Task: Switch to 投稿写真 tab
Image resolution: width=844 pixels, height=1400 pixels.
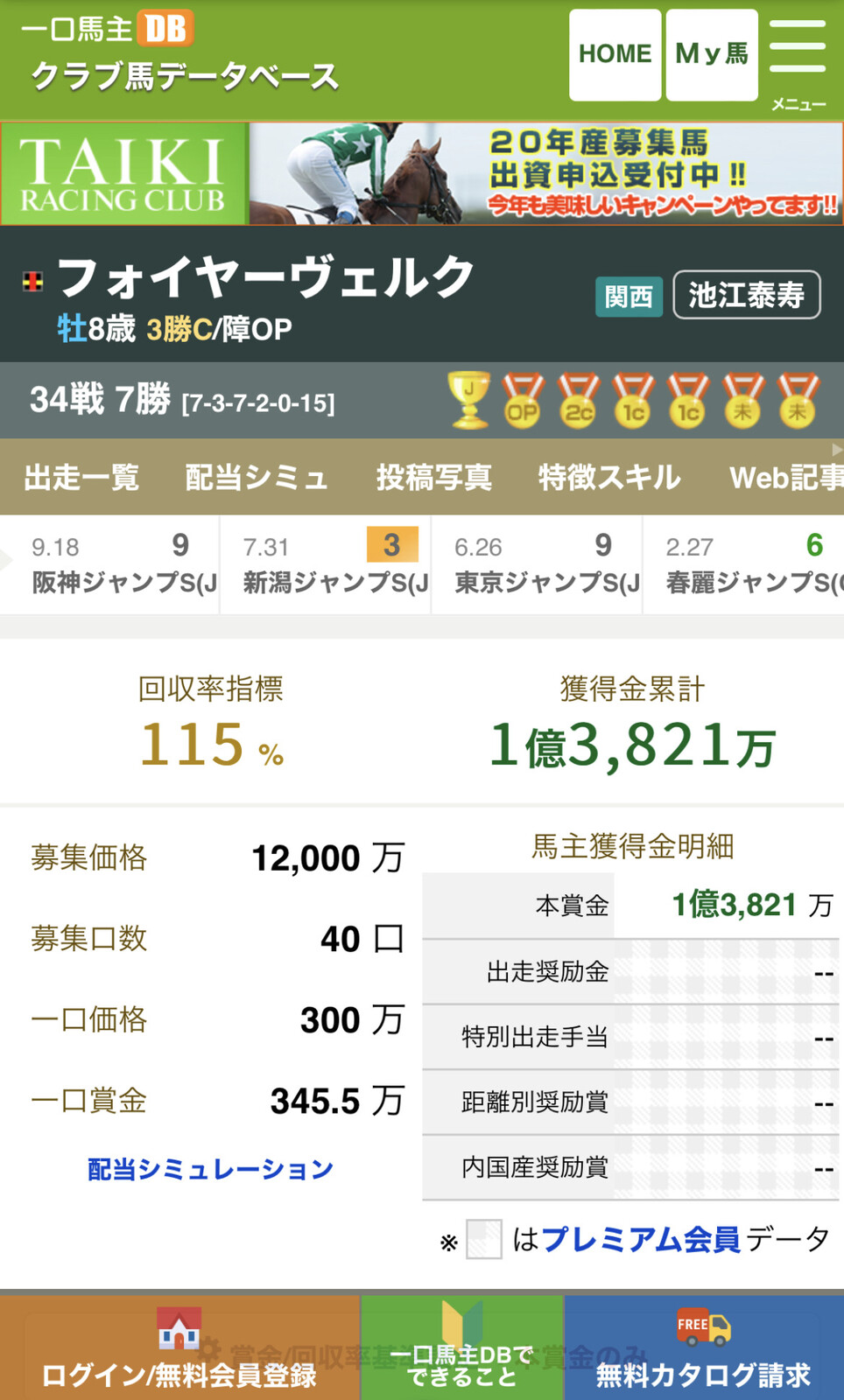Action: [x=433, y=478]
